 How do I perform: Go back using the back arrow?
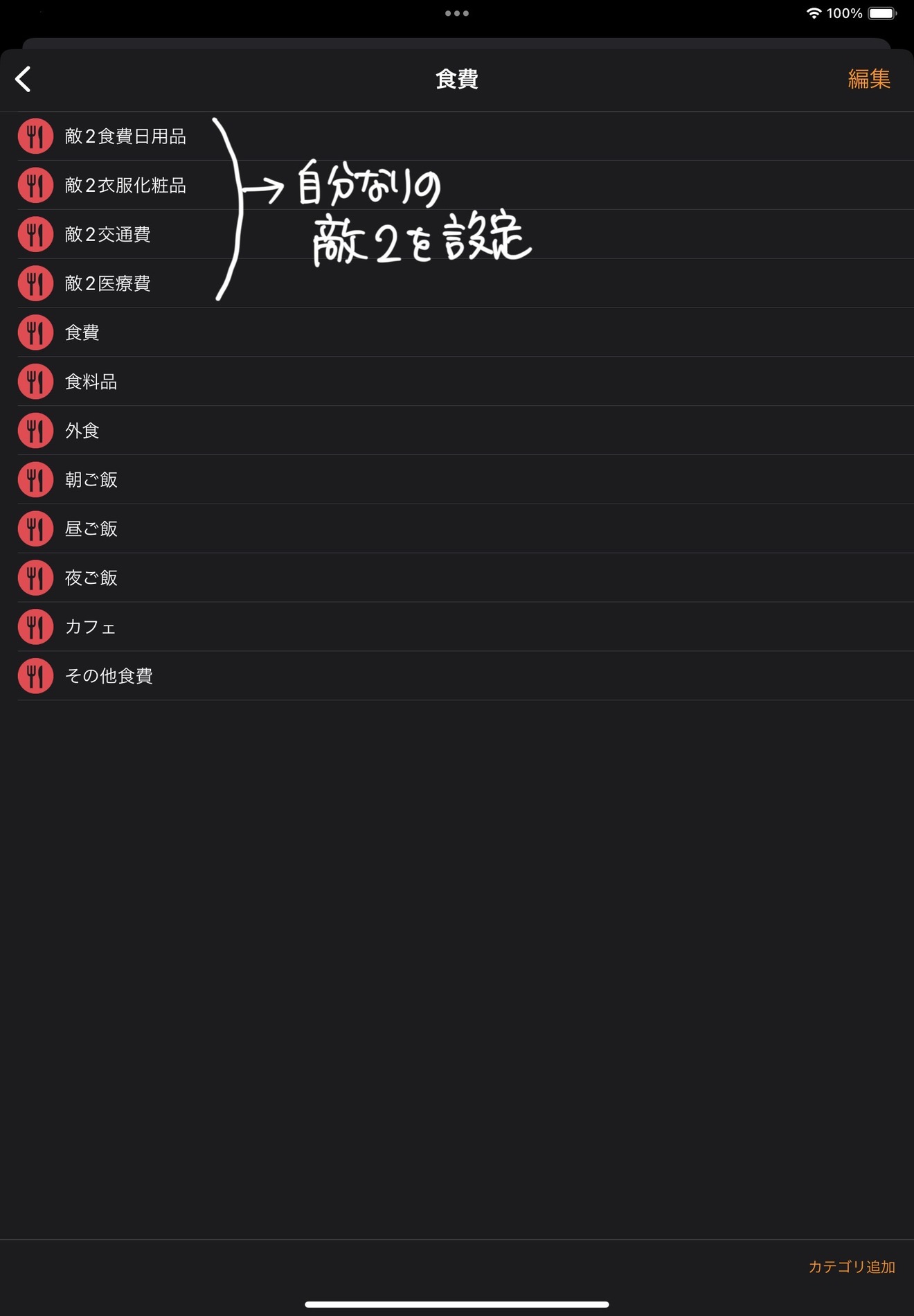pyautogui.click(x=24, y=79)
